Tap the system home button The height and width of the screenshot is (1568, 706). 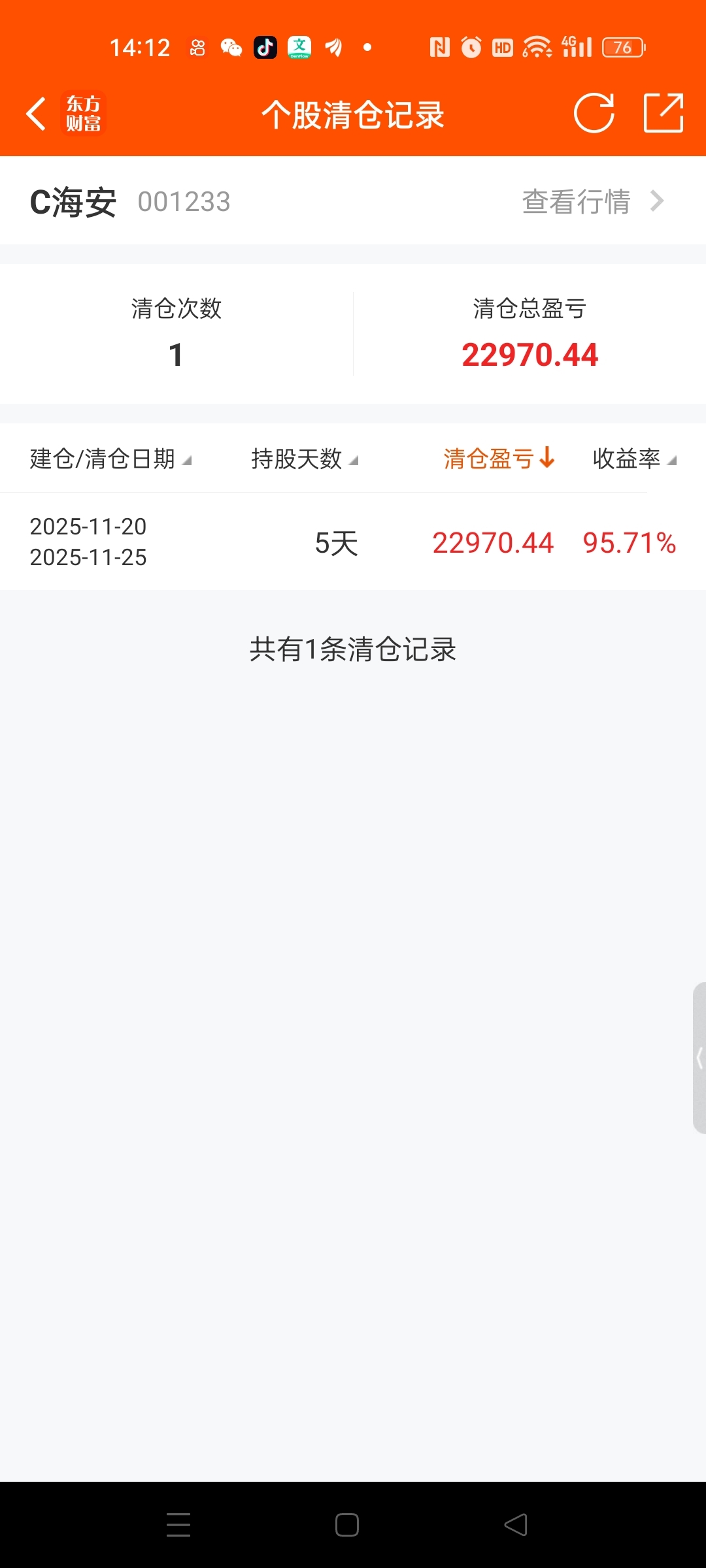click(346, 1525)
